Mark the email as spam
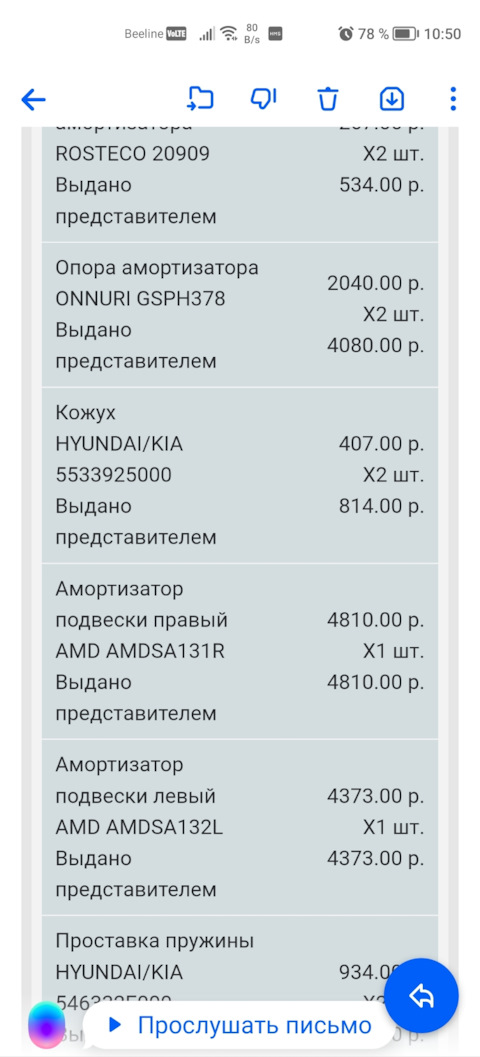 click(263, 98)
